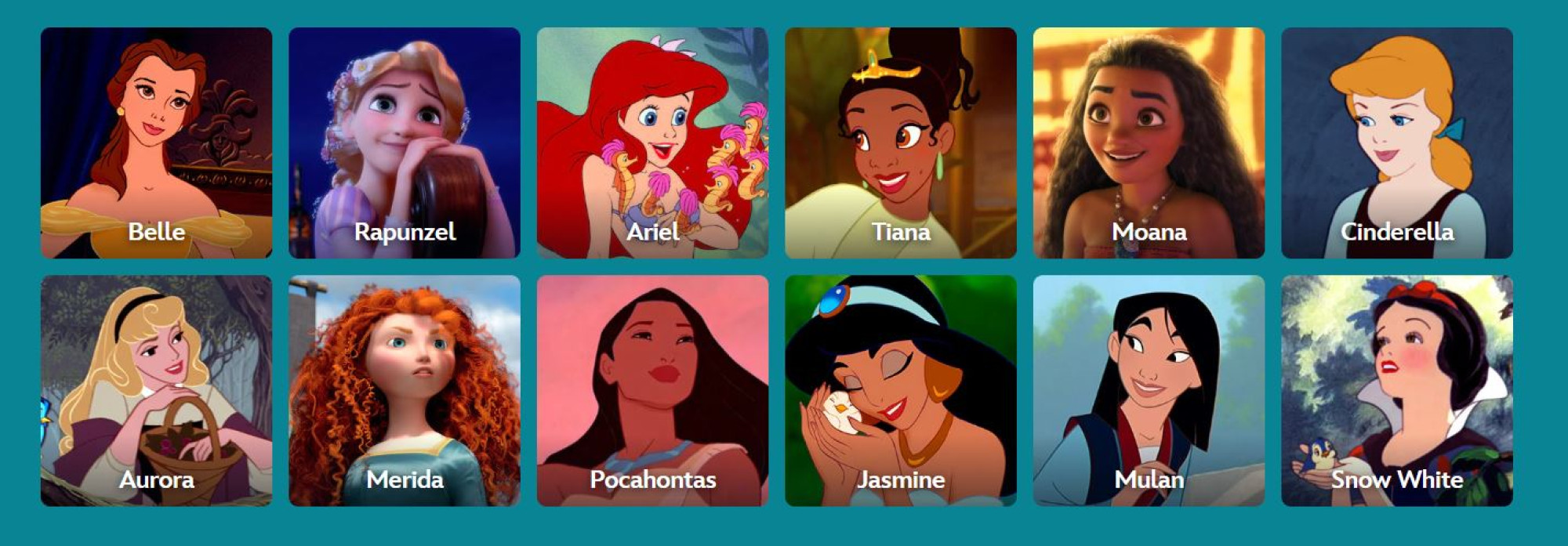Open the Cinderella card

[1396, 143]
